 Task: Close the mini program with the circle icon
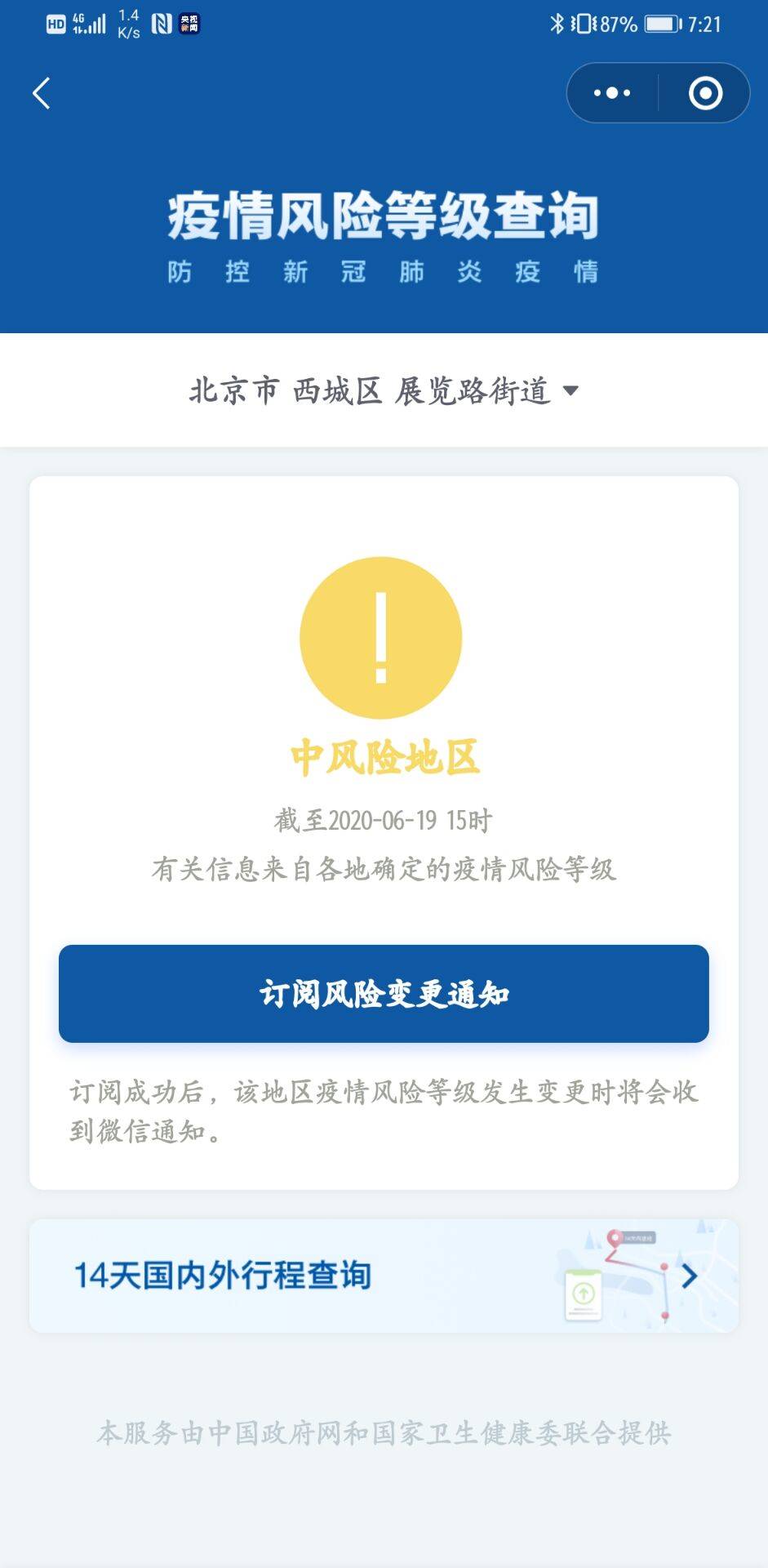click(x=705, y=93)
